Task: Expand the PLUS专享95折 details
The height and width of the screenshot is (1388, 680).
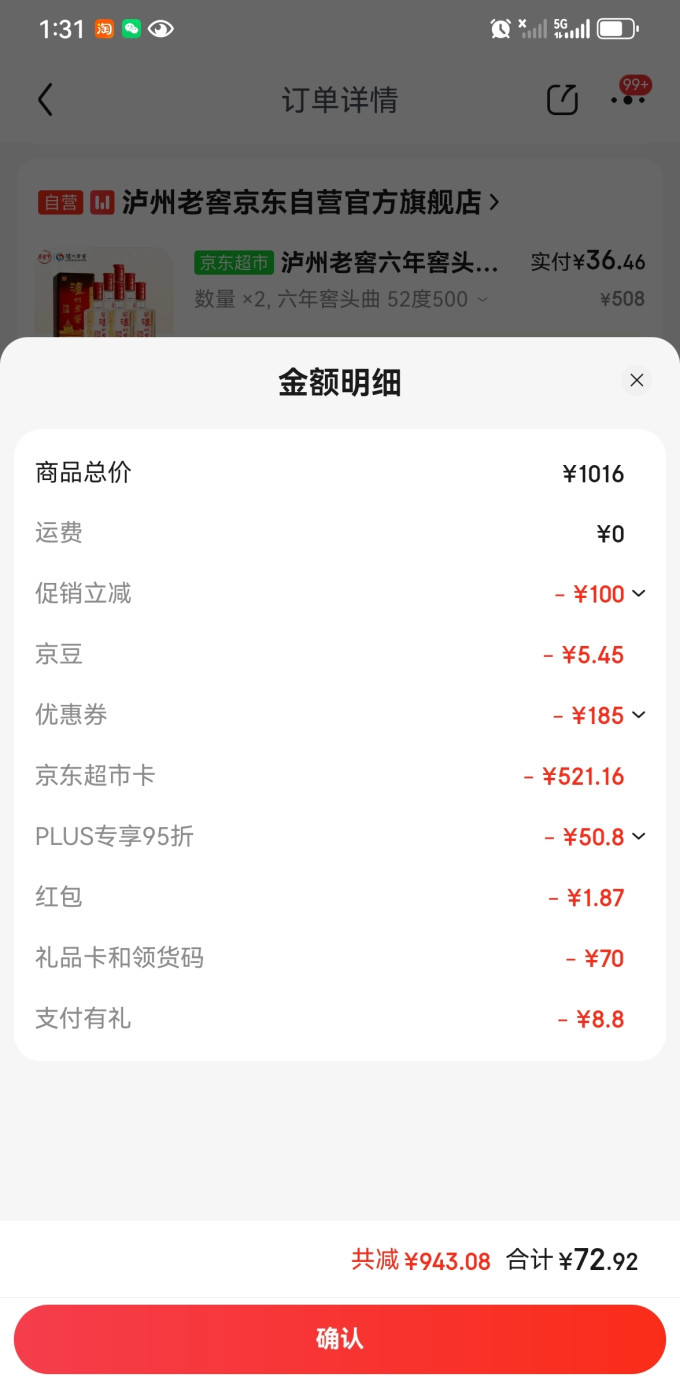Action: tap(639, 836)
